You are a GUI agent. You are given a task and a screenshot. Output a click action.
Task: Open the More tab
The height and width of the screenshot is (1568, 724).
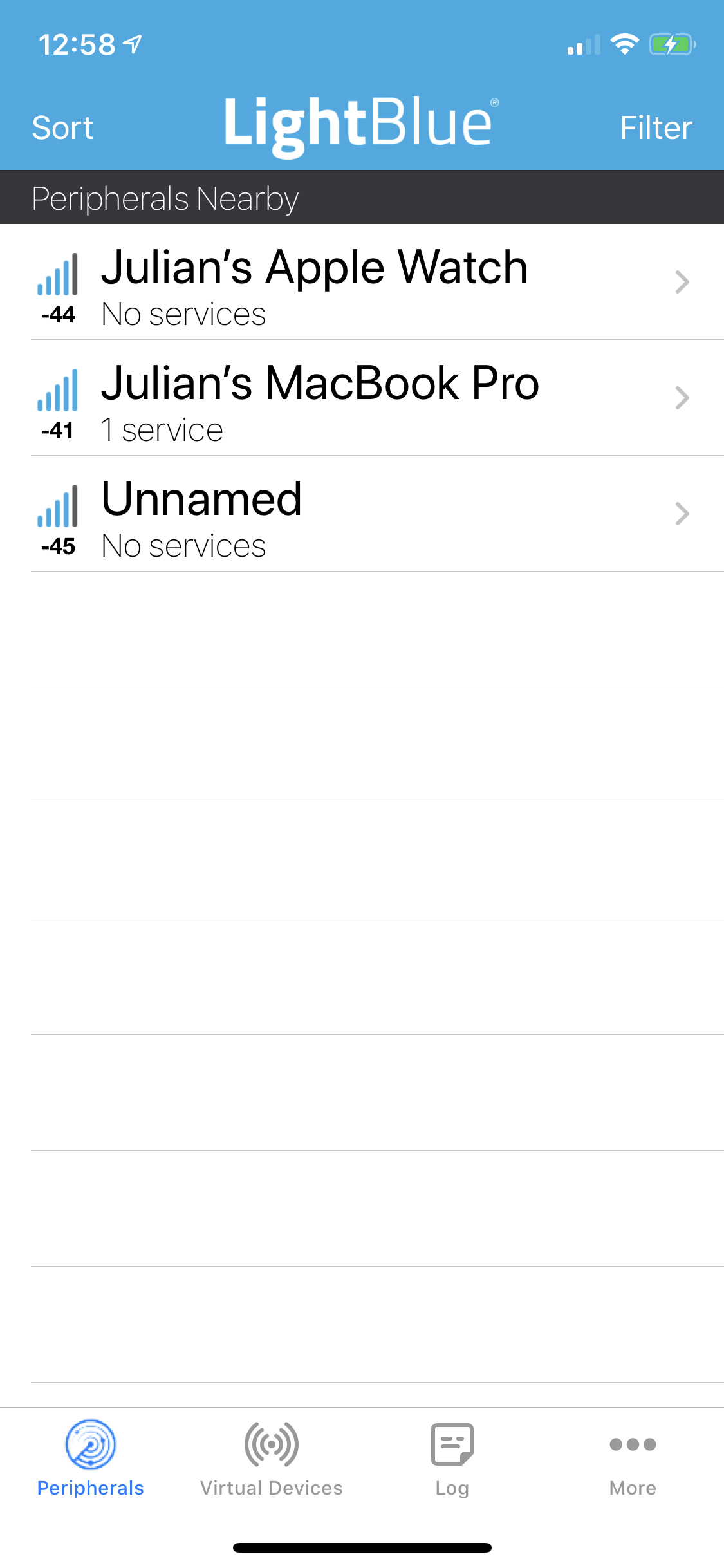(x=633, y=1459)
